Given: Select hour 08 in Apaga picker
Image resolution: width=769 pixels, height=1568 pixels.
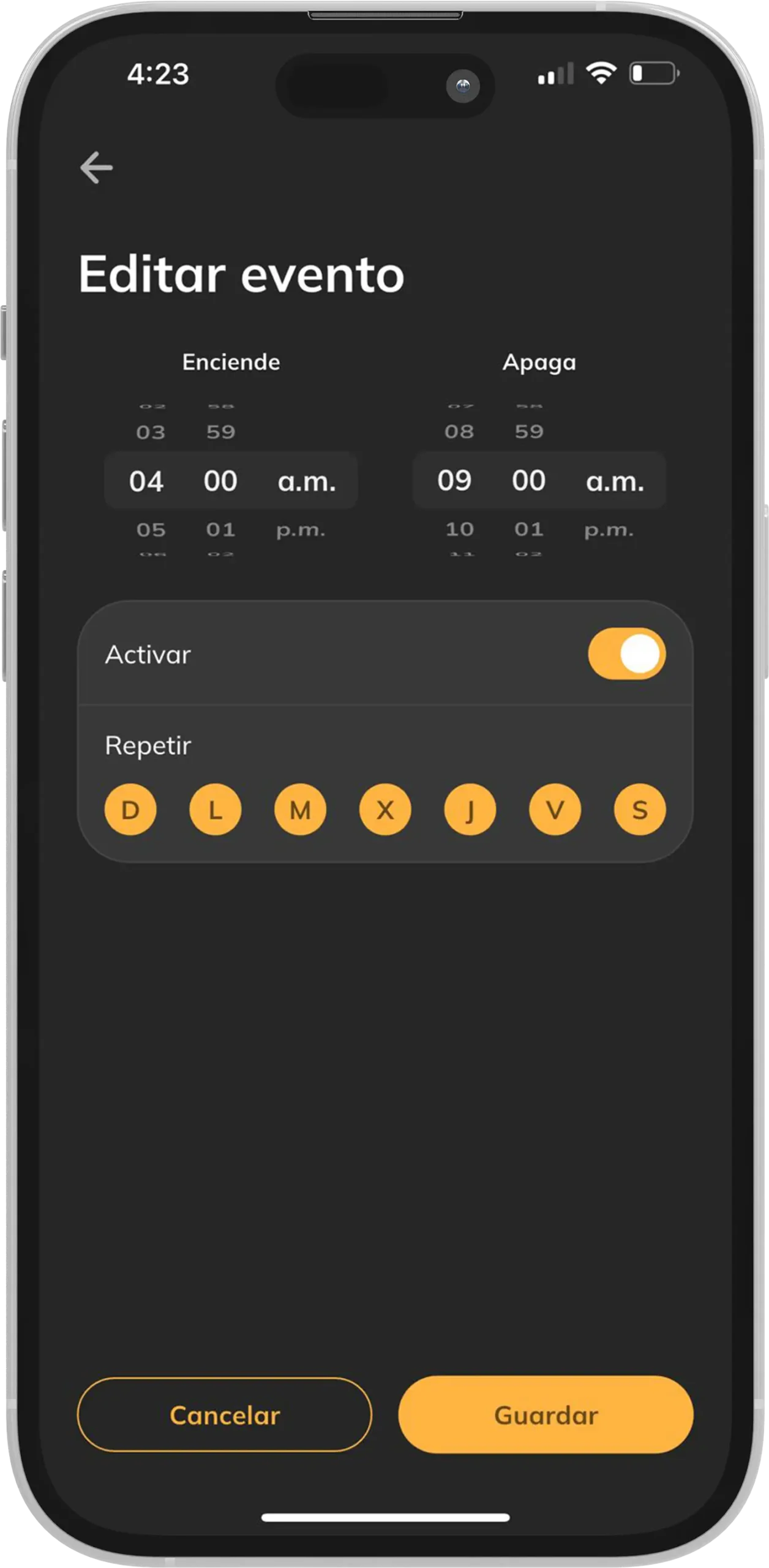Looking at the screenshot, I should [459, 432].
